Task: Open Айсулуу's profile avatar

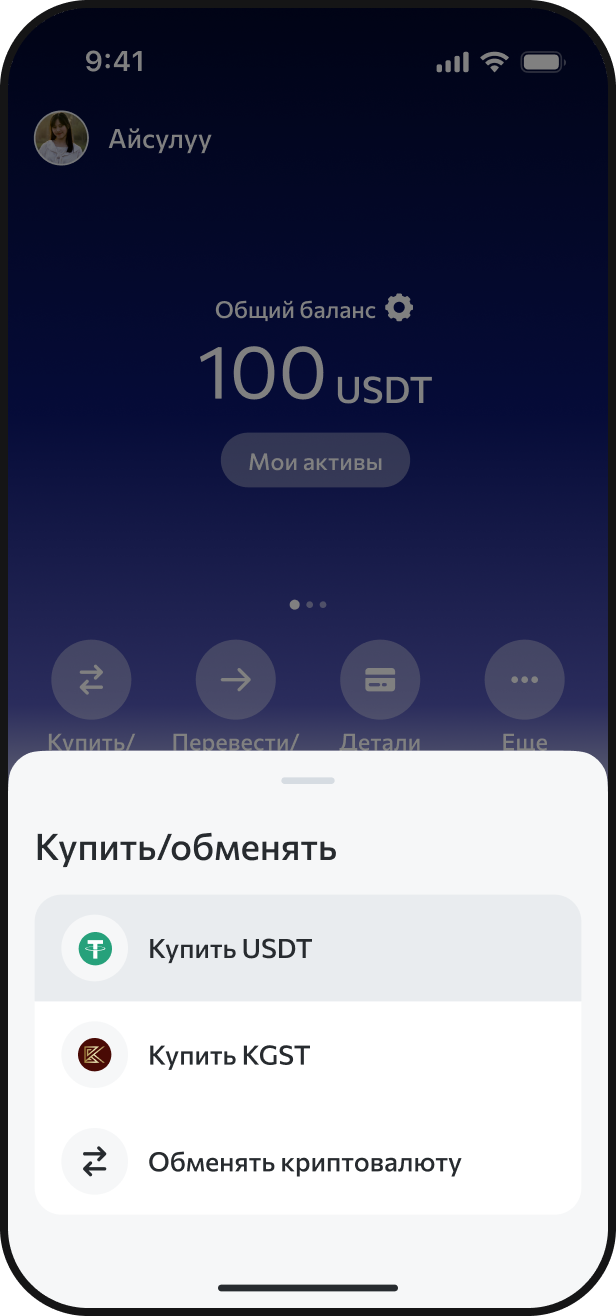Action: 61,138
